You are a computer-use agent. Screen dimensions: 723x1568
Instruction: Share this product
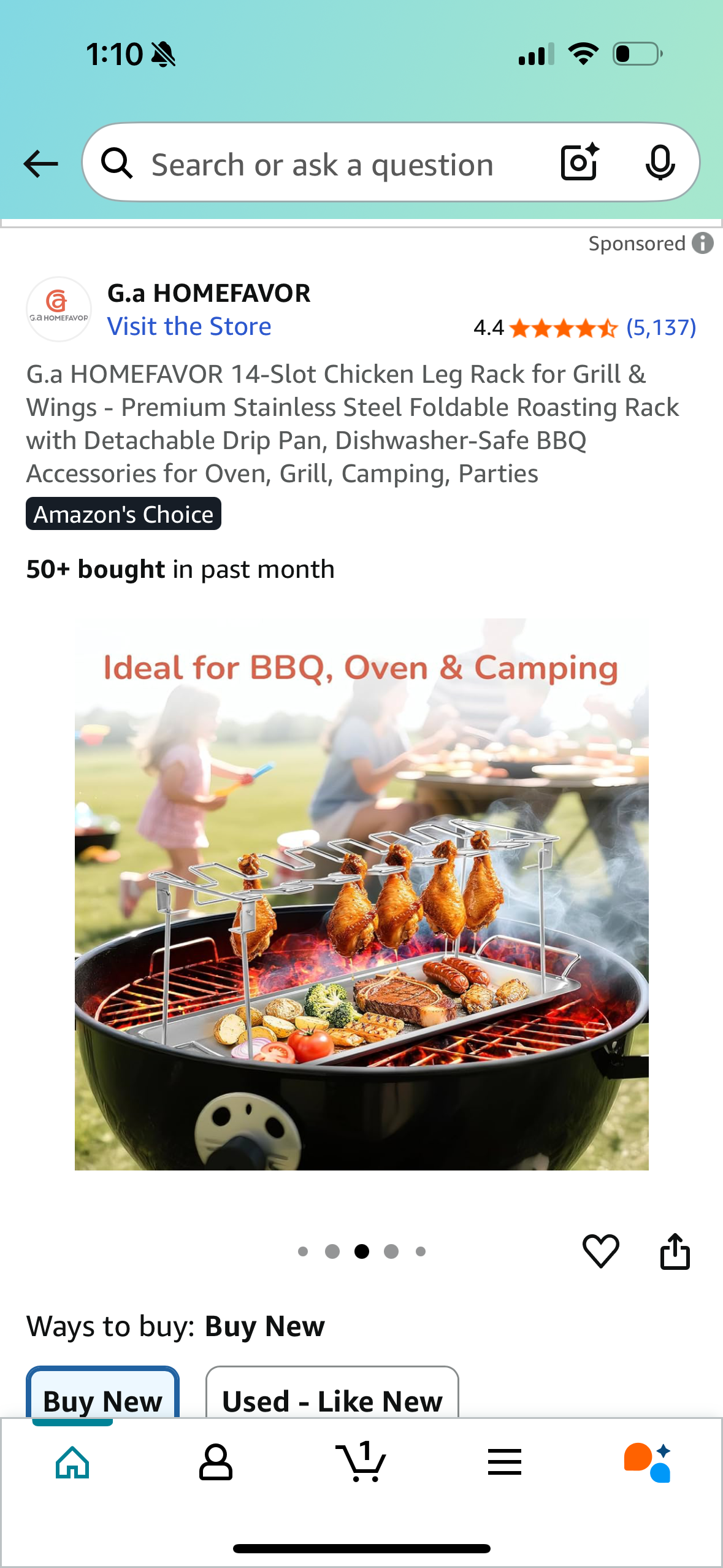(675, 1251)
